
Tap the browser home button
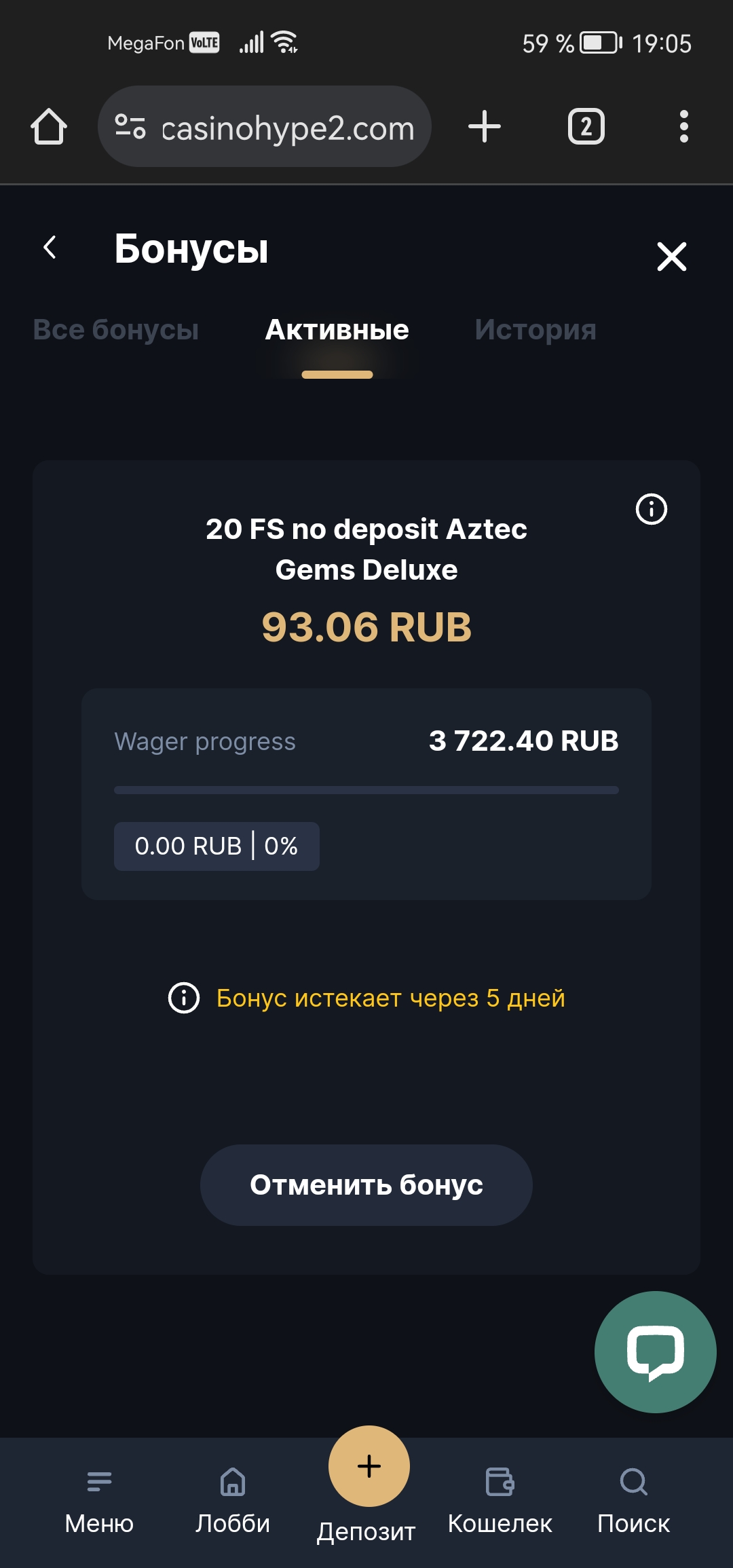pyautogui.click(x=49, y=126)
